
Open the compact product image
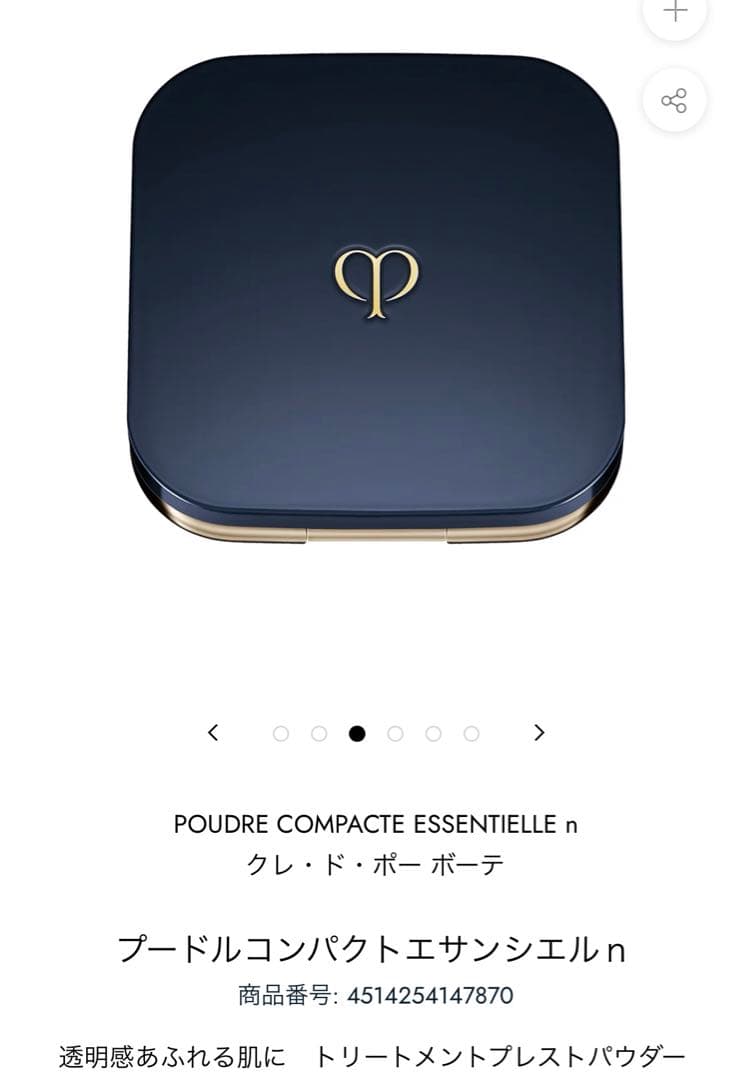[x=375, y=295]
